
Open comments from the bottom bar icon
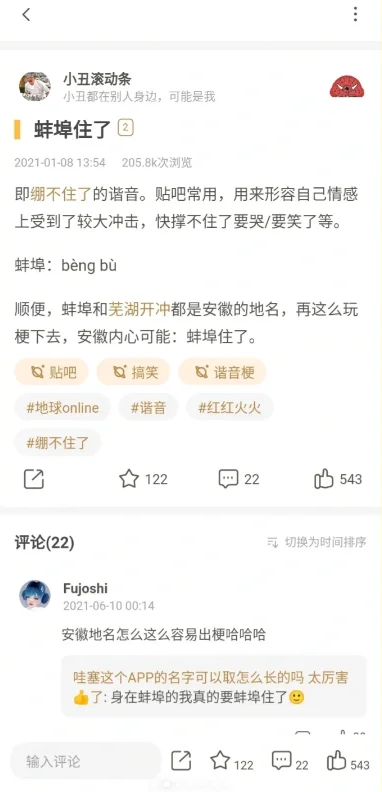click(x=290, y=761)
